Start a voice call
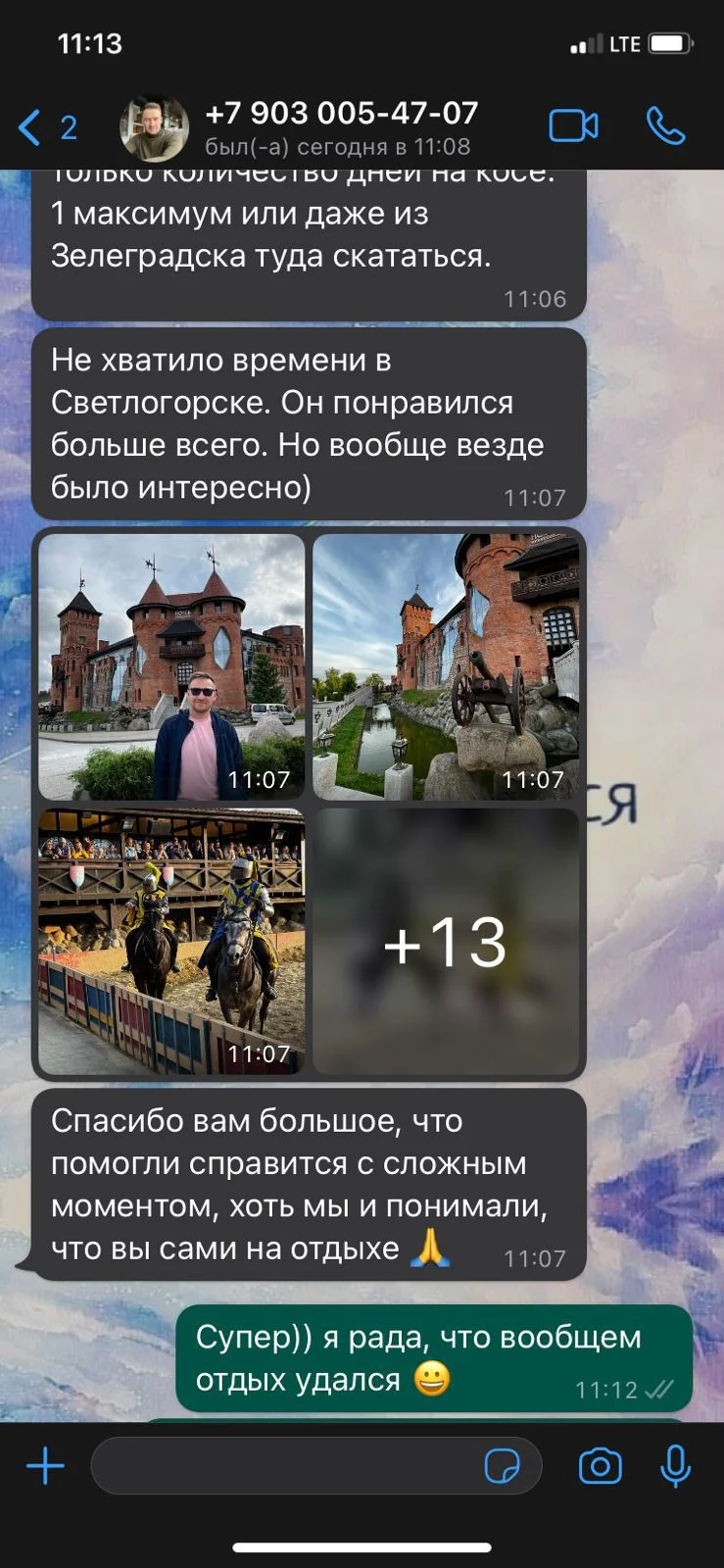Screen dimensions: 724x1568 pos(665,126)
